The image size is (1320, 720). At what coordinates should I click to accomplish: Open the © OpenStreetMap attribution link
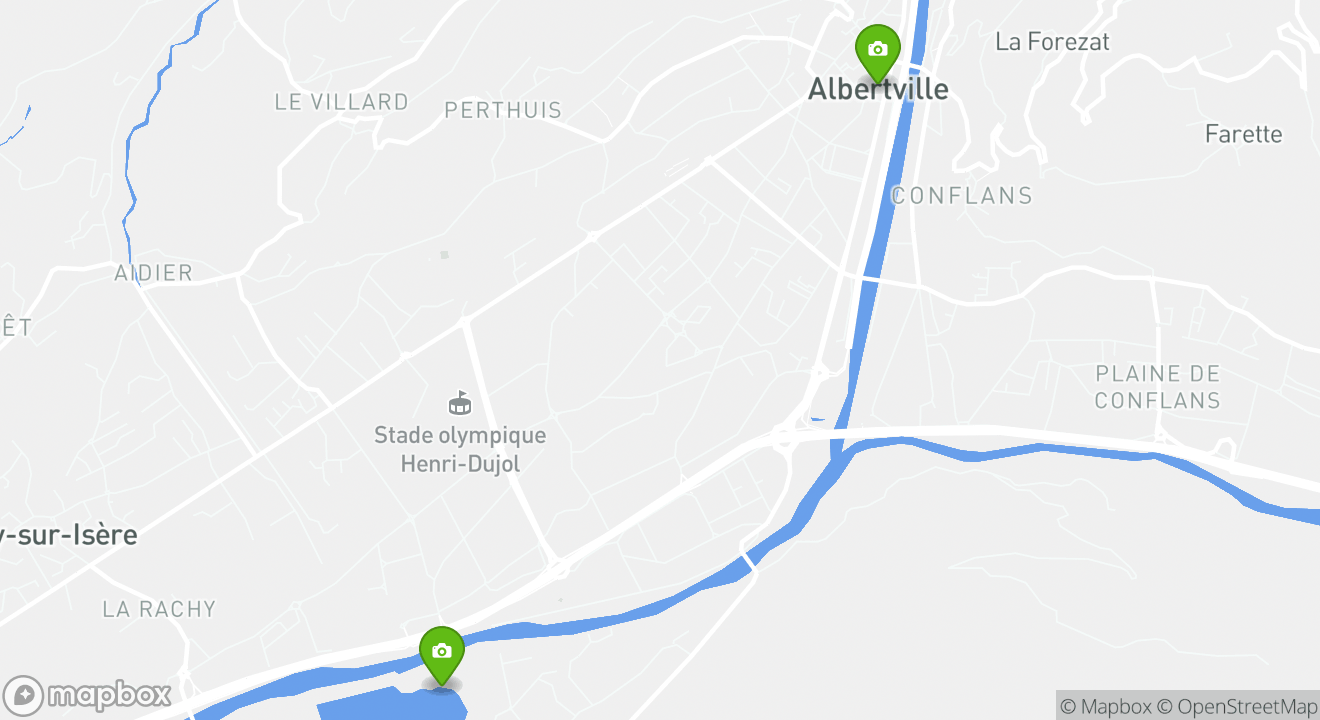point(1235,706)
